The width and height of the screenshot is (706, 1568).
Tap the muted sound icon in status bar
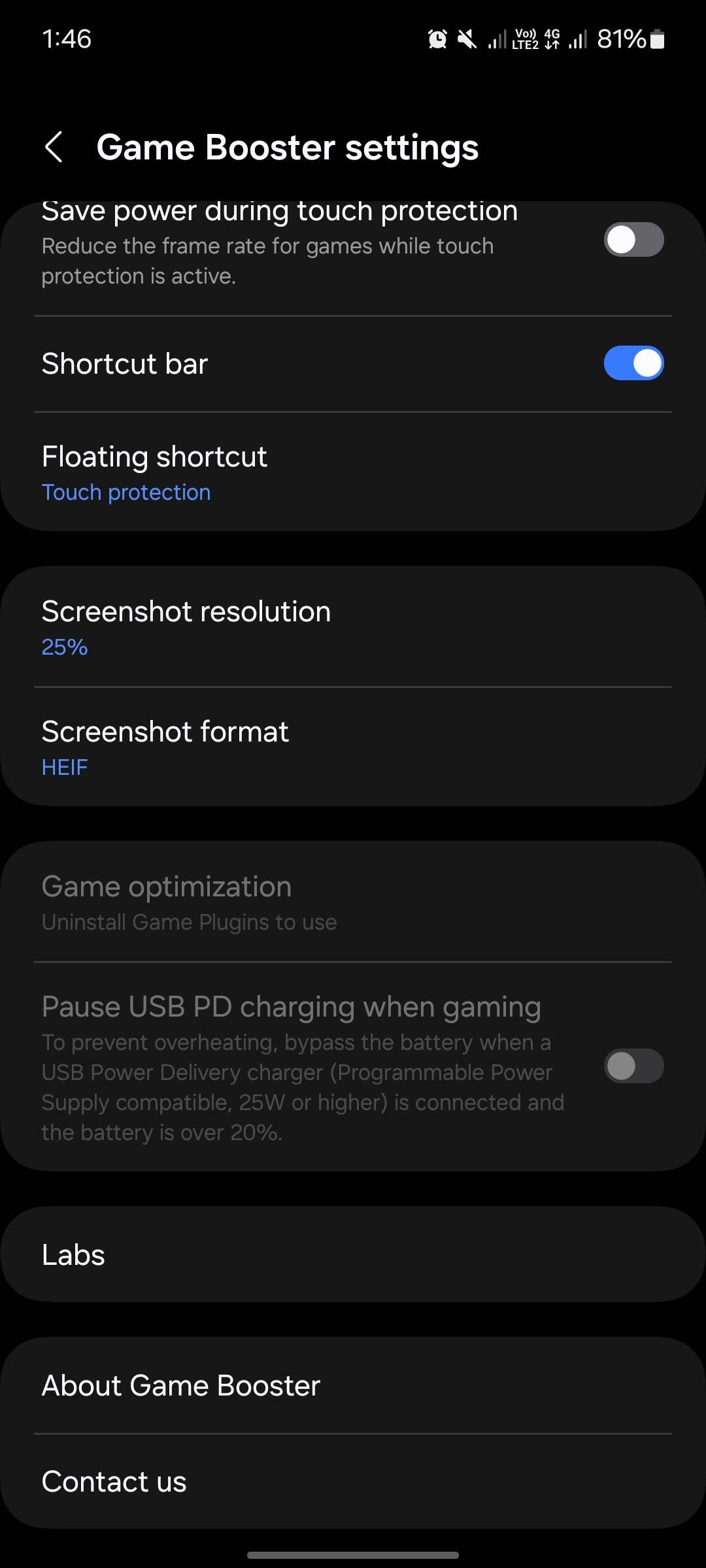pos(466,39)
